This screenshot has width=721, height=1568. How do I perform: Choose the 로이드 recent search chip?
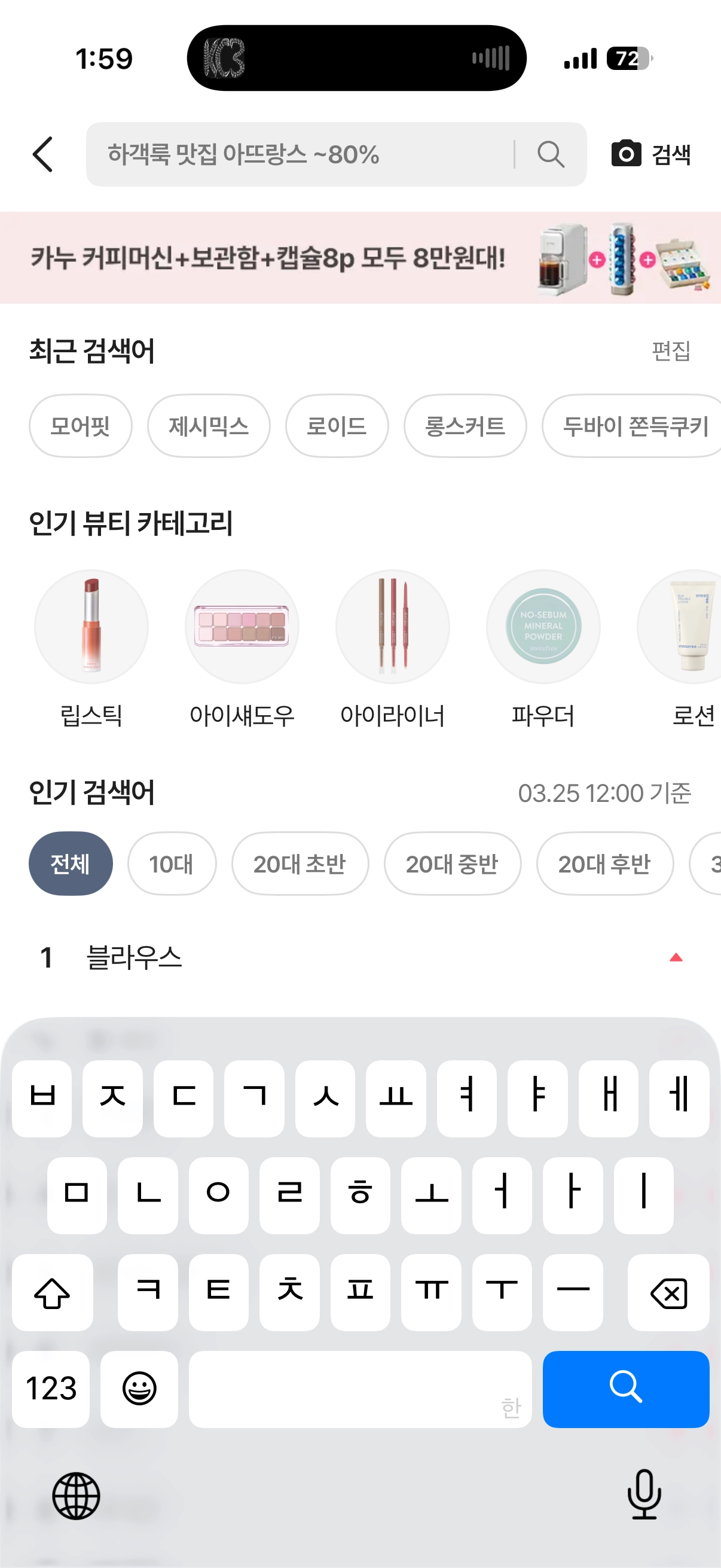[x=337, y=426]
